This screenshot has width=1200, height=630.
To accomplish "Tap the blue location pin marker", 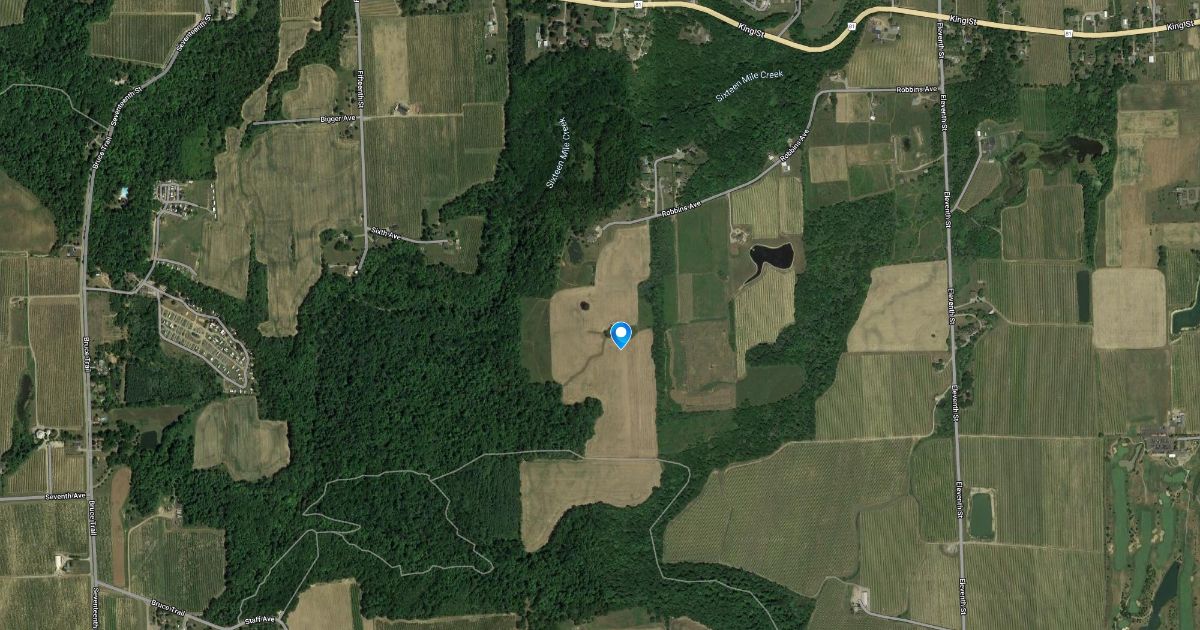I will point(621,334).
